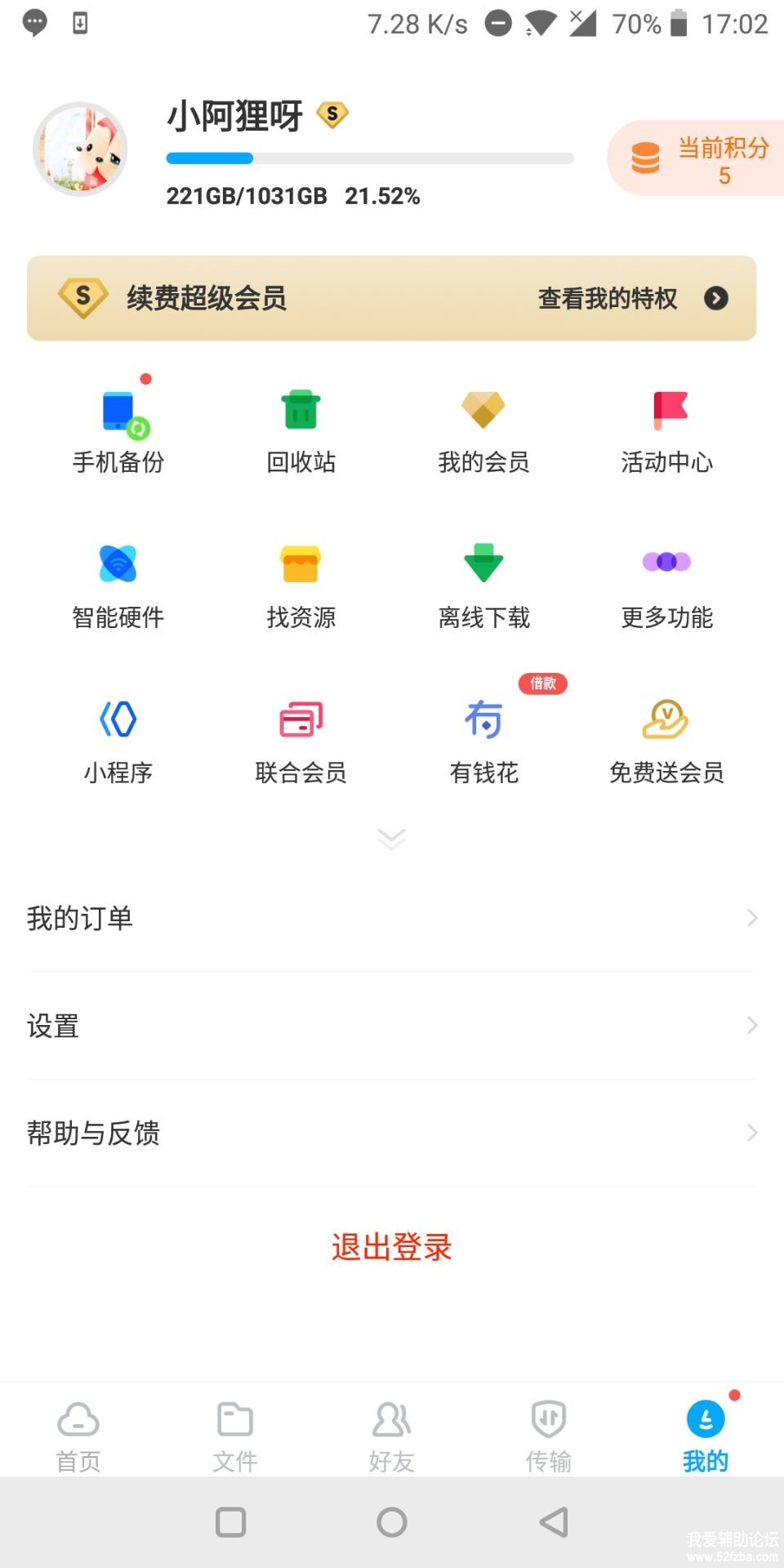784x1568 pixels.
Task: Go back with the system back button
Action: [x=554, y=1522]
